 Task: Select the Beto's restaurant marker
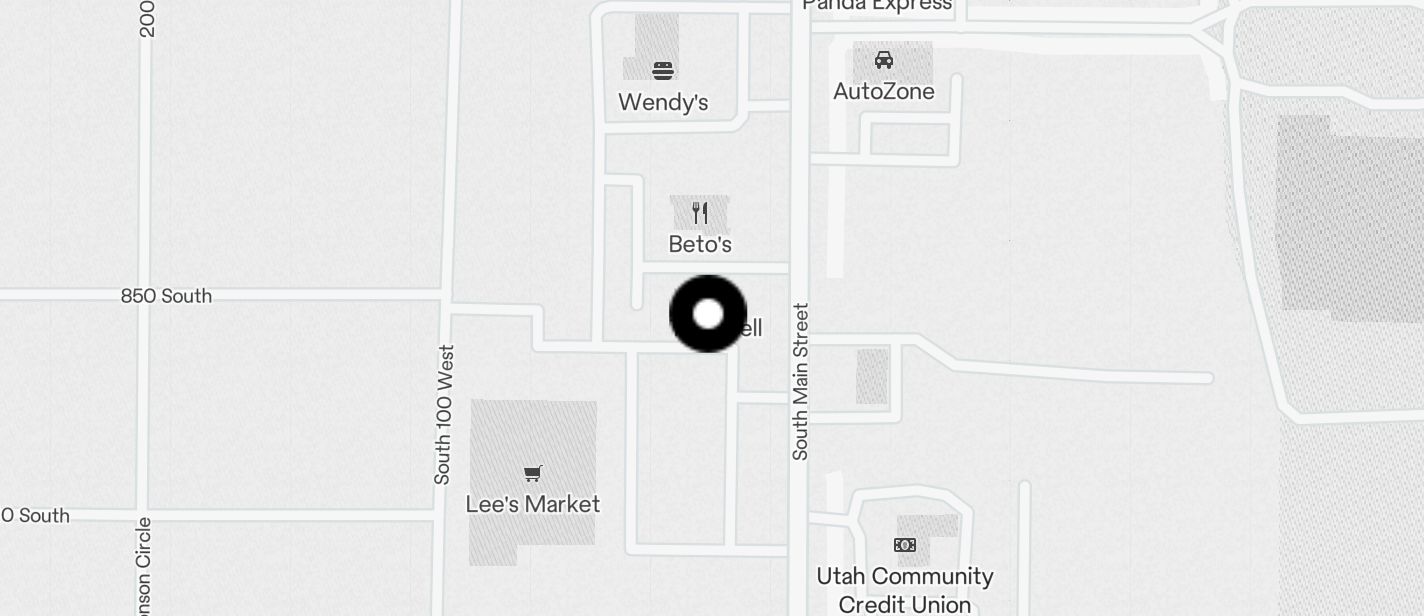coord(700,213)
